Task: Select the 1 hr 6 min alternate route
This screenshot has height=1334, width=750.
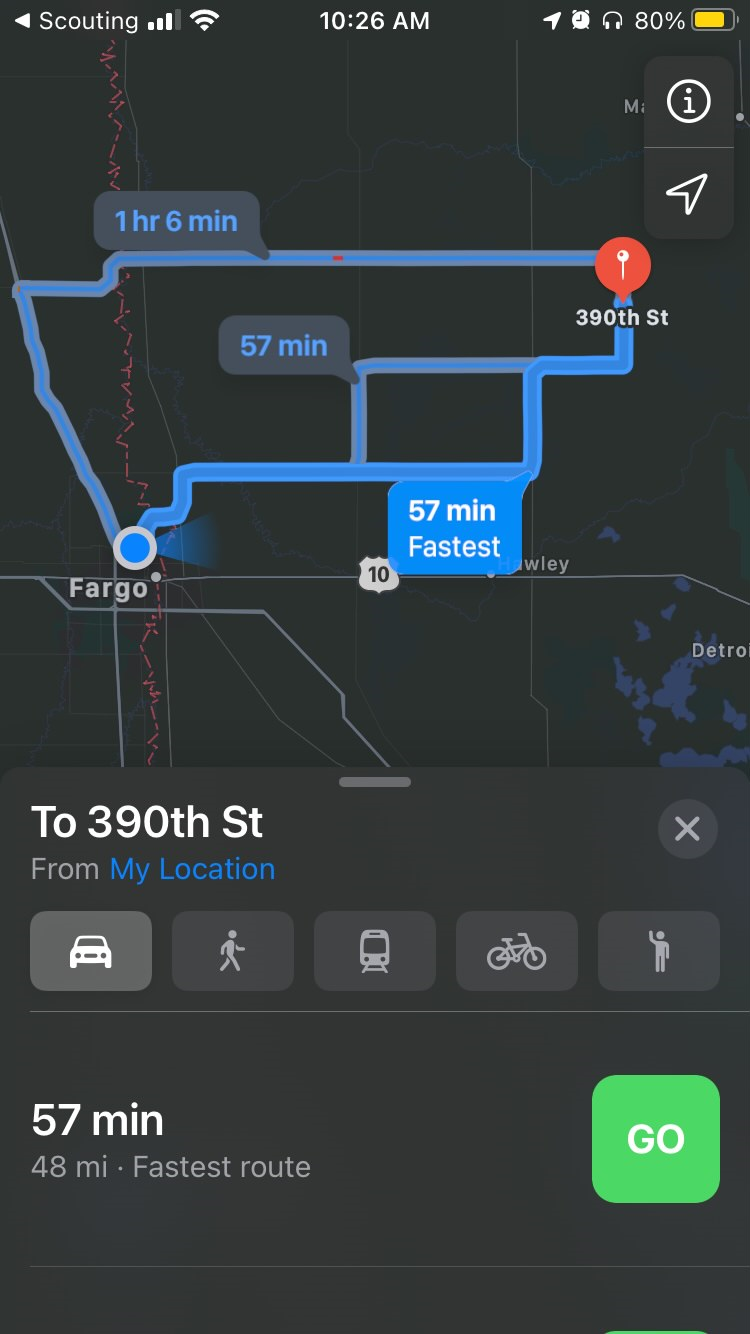Action: (176, 221)
